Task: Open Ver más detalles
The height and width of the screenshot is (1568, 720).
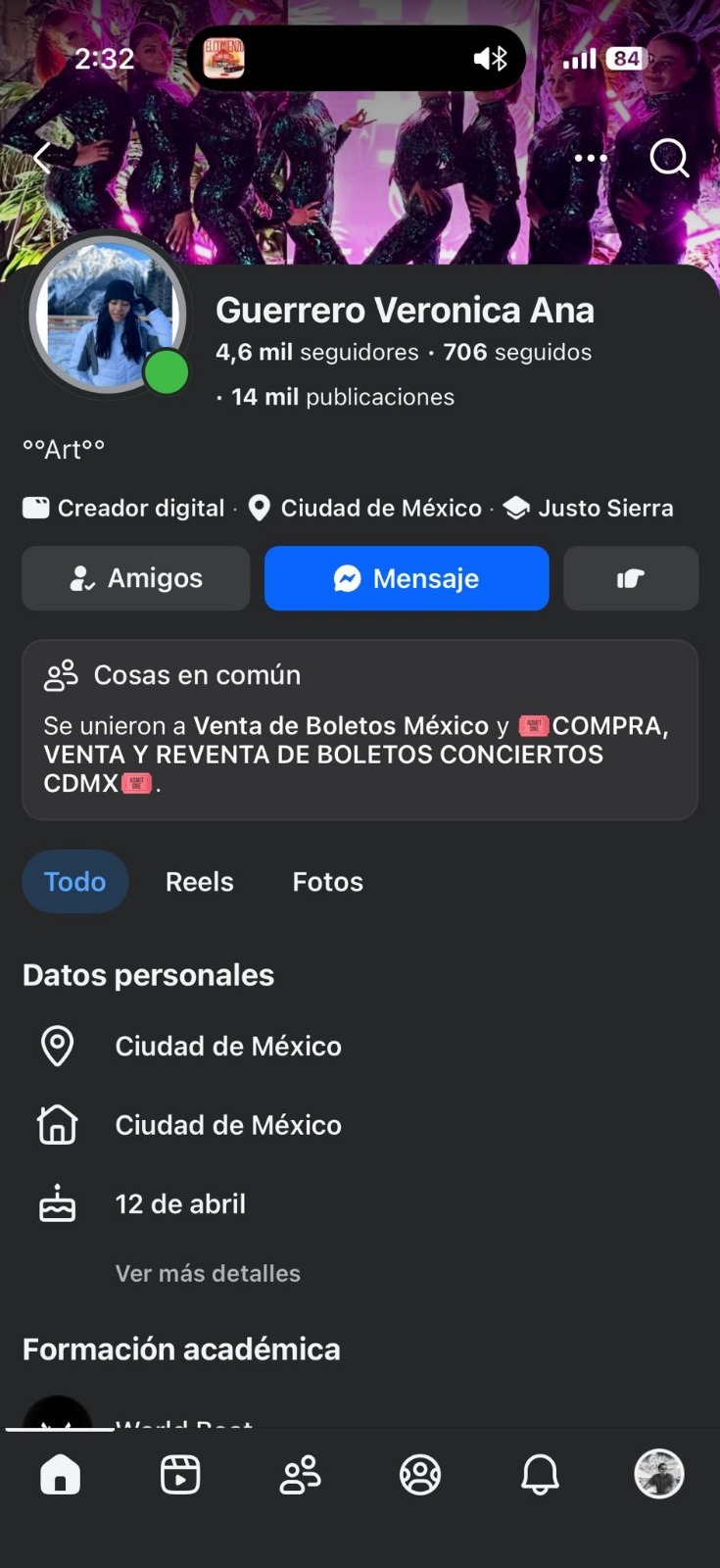Action: (208, 1273)
